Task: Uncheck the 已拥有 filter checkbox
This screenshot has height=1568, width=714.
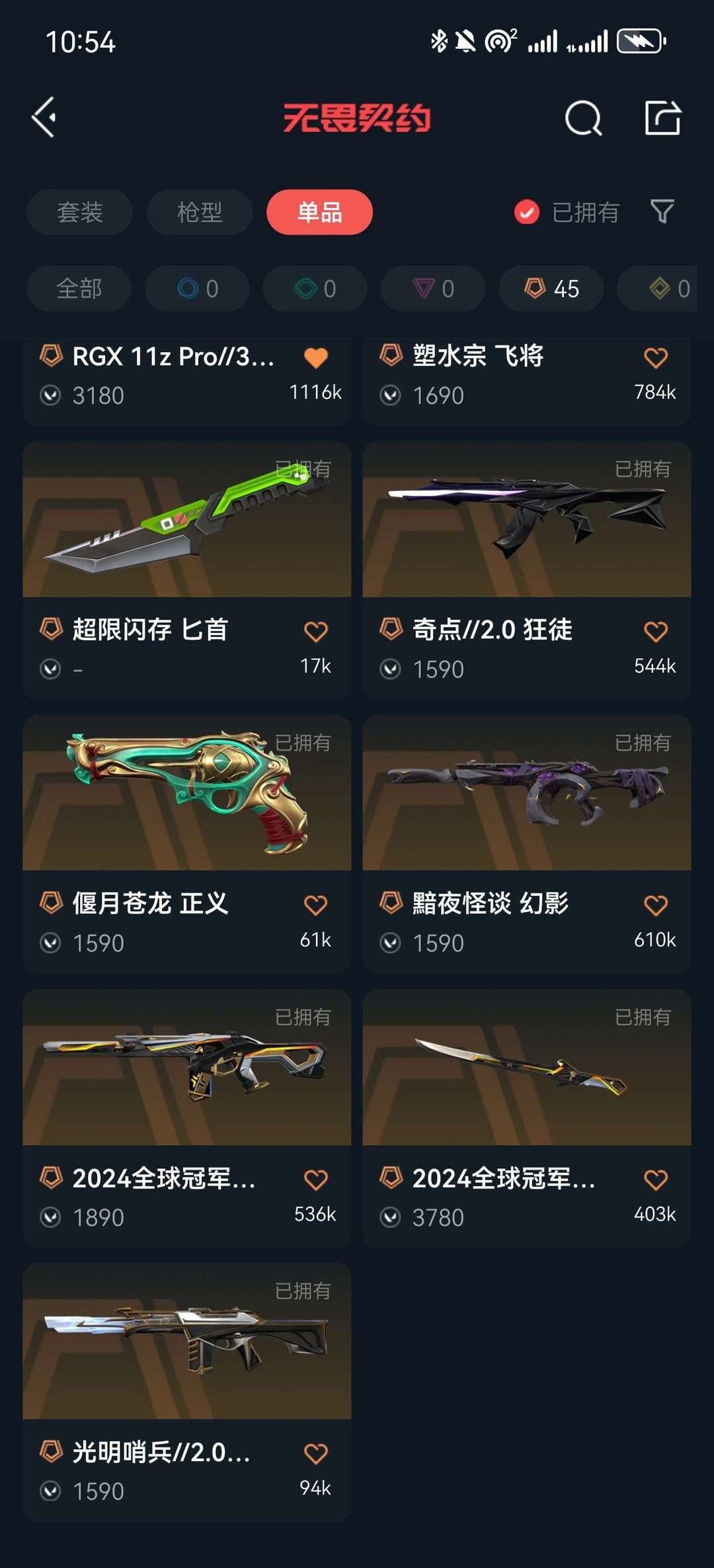Action: tap(527, 212)
